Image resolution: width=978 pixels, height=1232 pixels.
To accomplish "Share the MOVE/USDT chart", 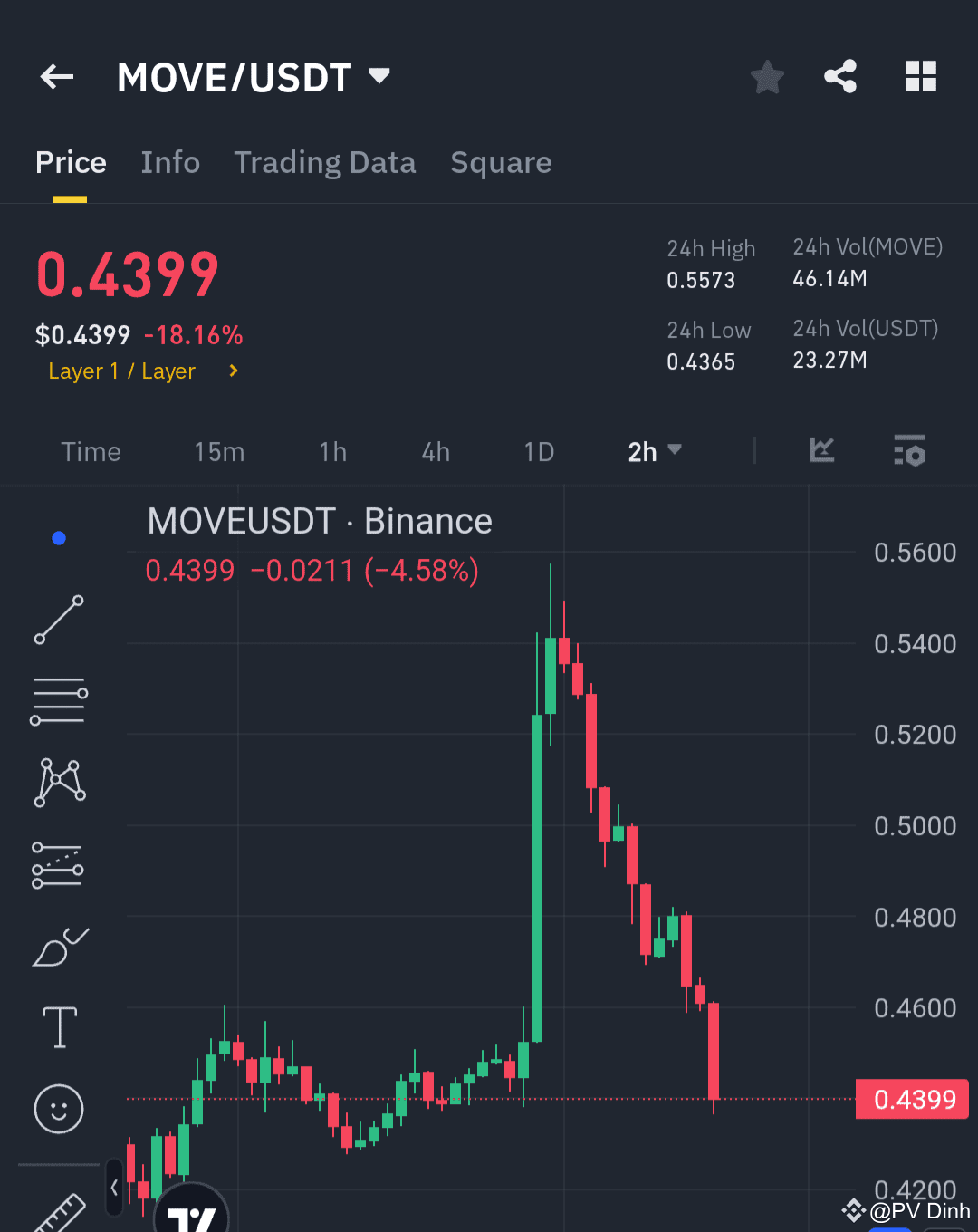I will [x=840, y=77].
